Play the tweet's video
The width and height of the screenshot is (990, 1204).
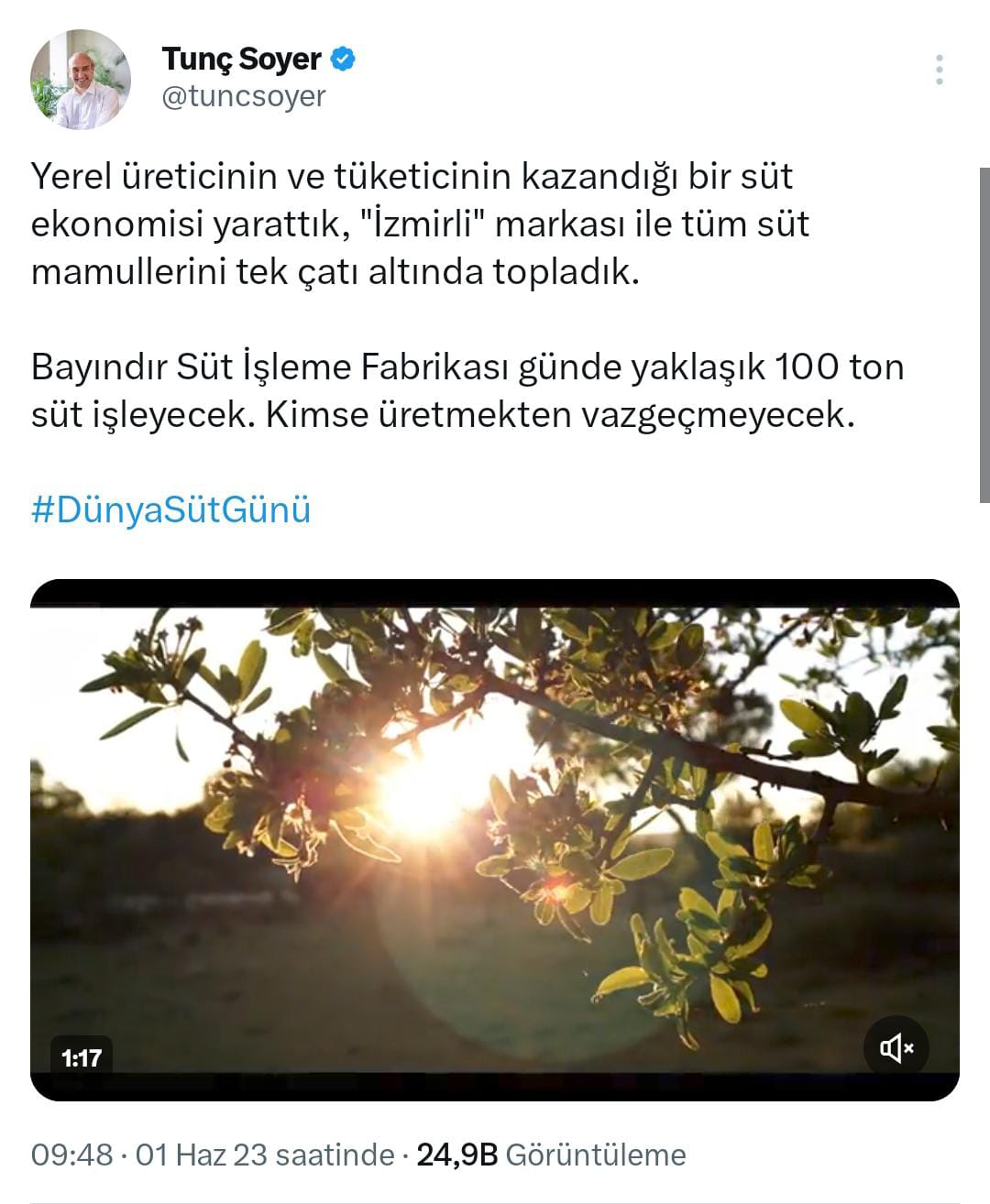tap(495, 839)
